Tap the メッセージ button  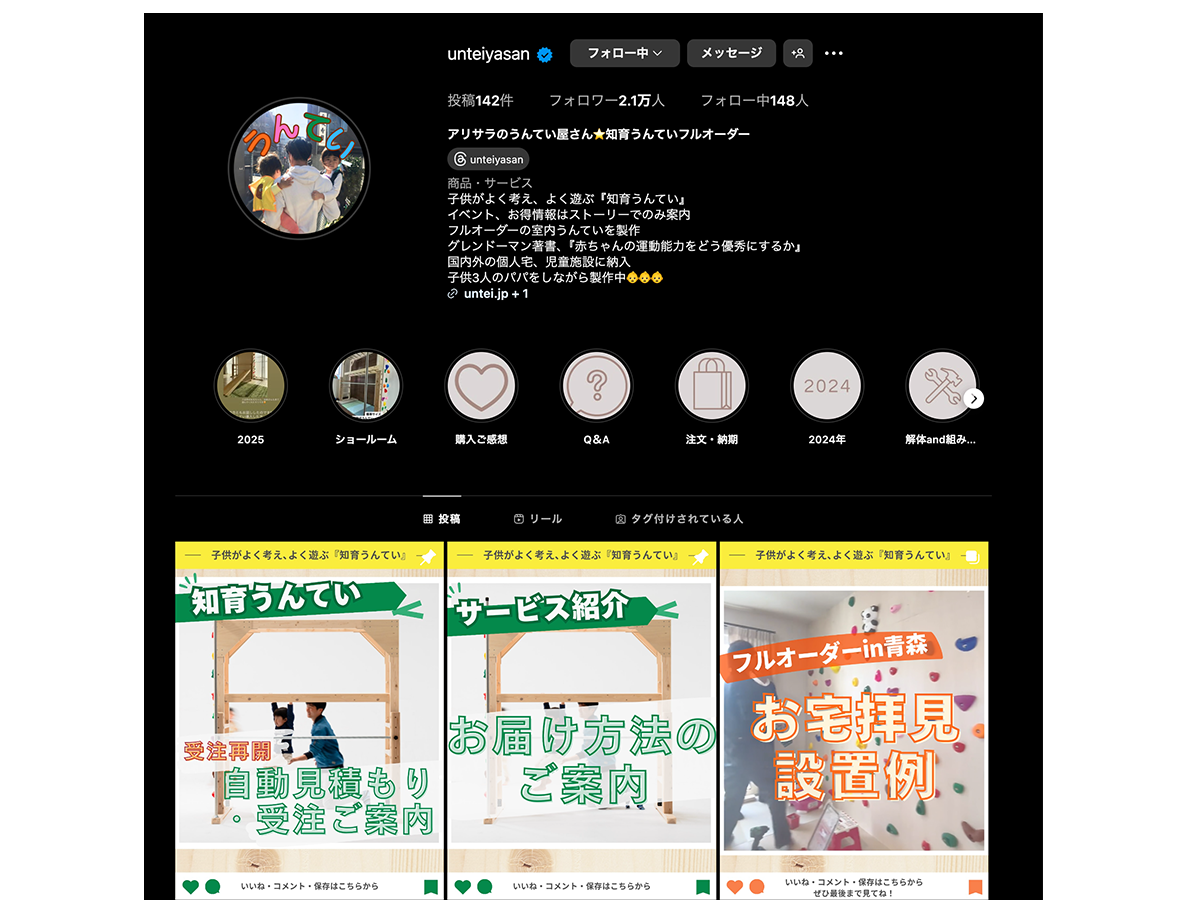point(731,53)
